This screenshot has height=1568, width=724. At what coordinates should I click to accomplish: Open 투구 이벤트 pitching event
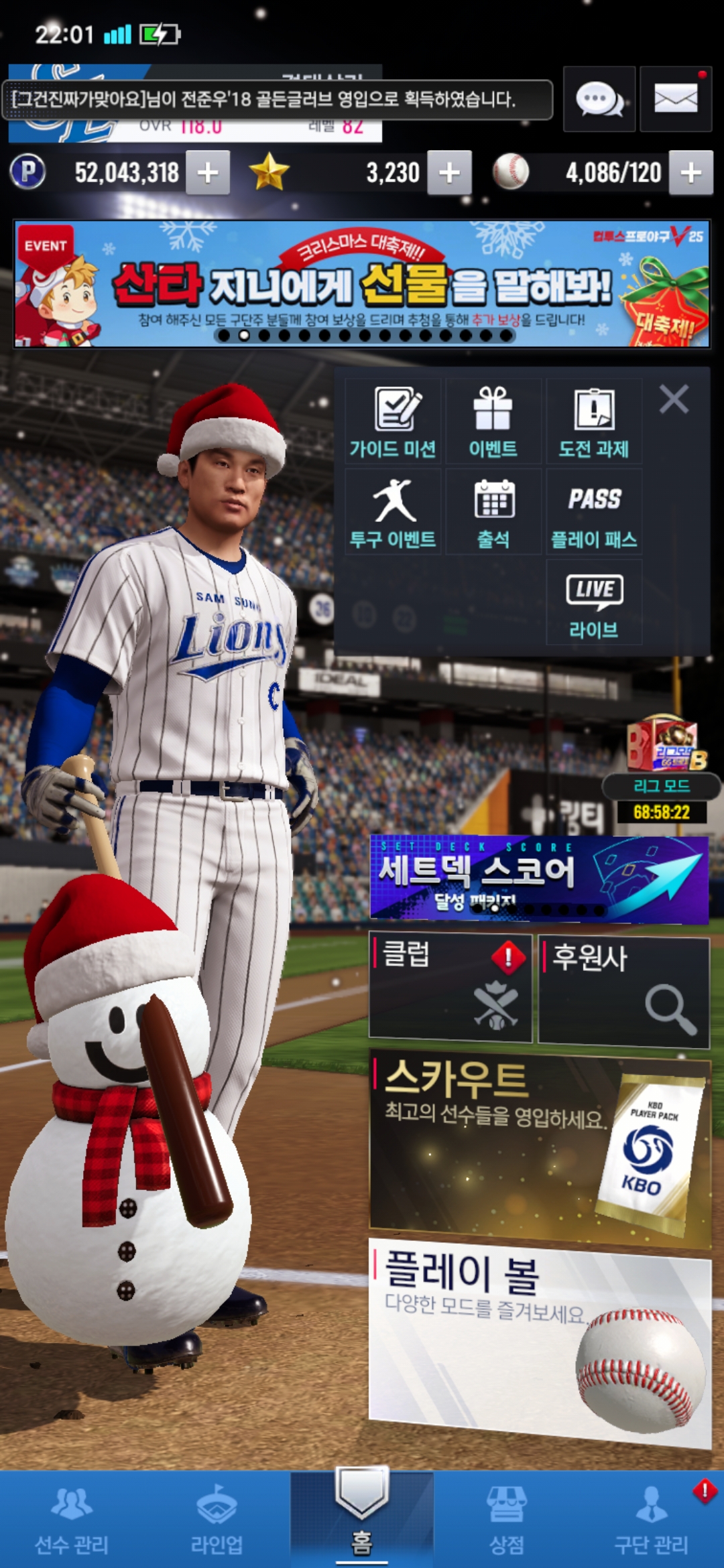pos(393,512)
